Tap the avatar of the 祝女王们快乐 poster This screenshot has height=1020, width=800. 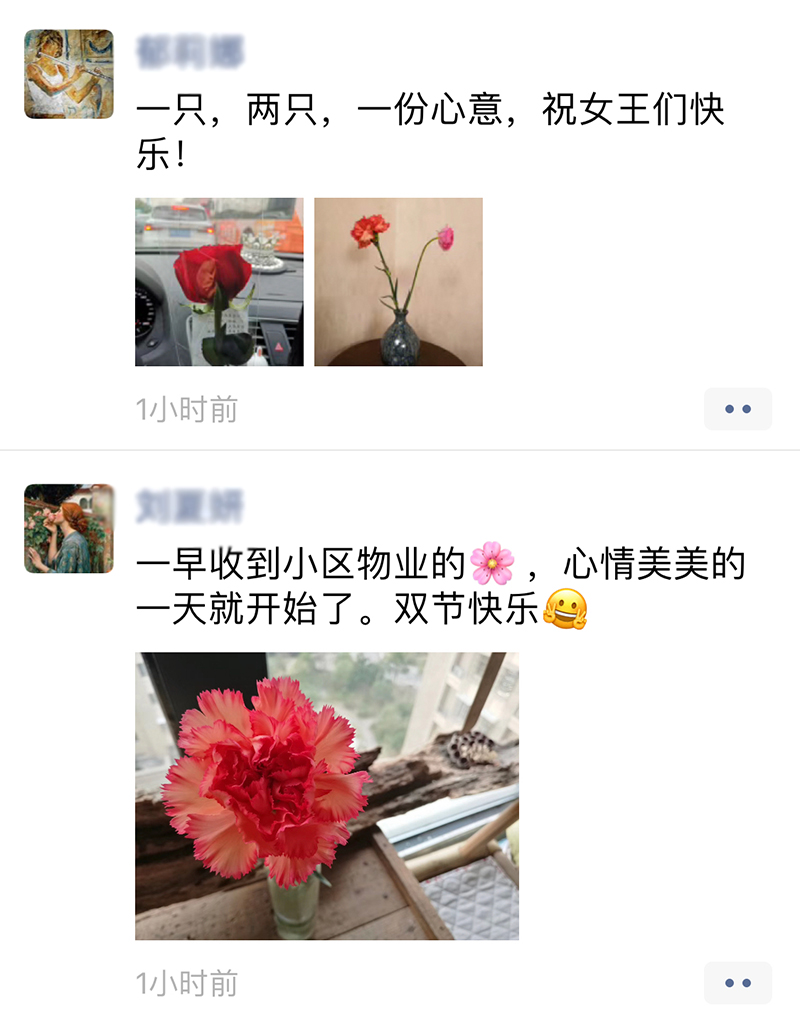point(69,74)
